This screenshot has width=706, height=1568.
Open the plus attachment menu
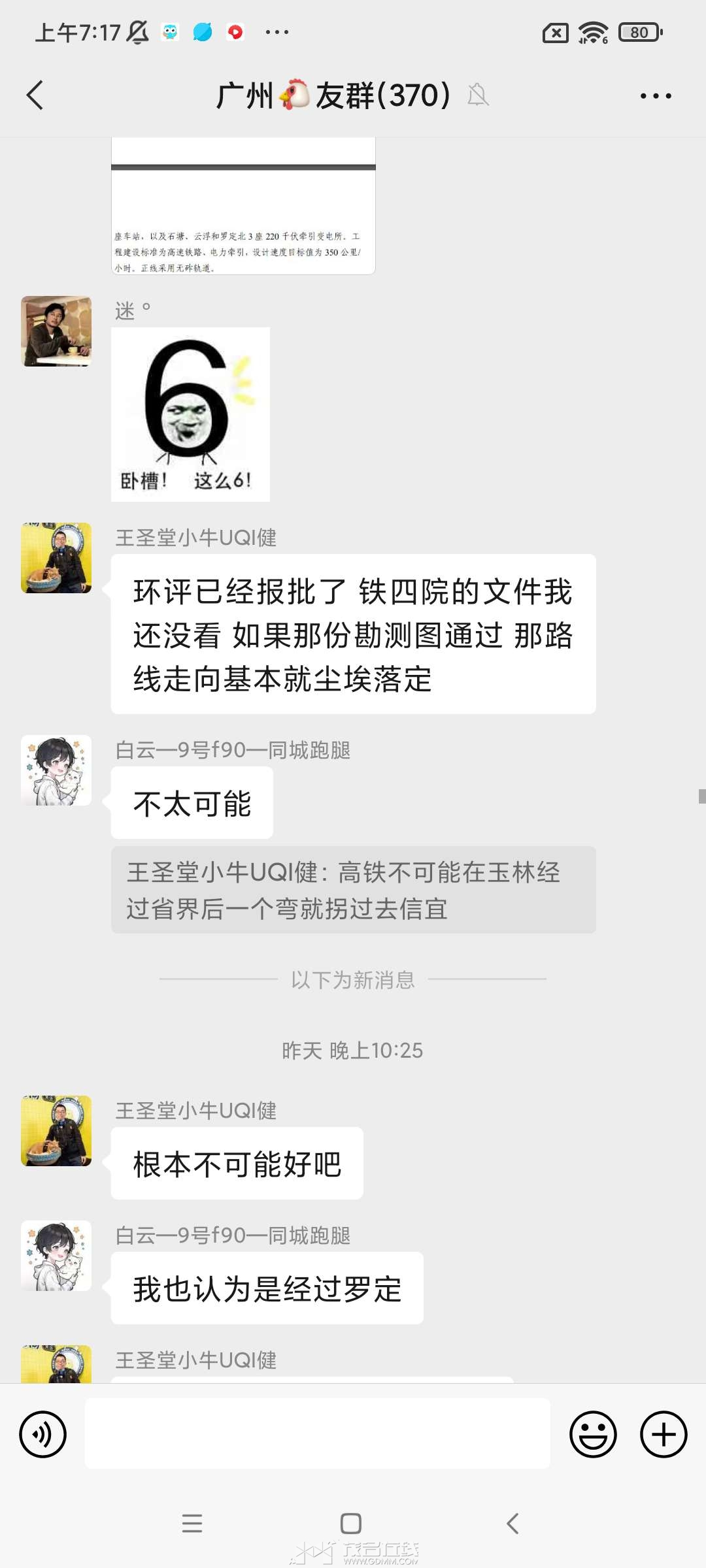click(664, 1434)
